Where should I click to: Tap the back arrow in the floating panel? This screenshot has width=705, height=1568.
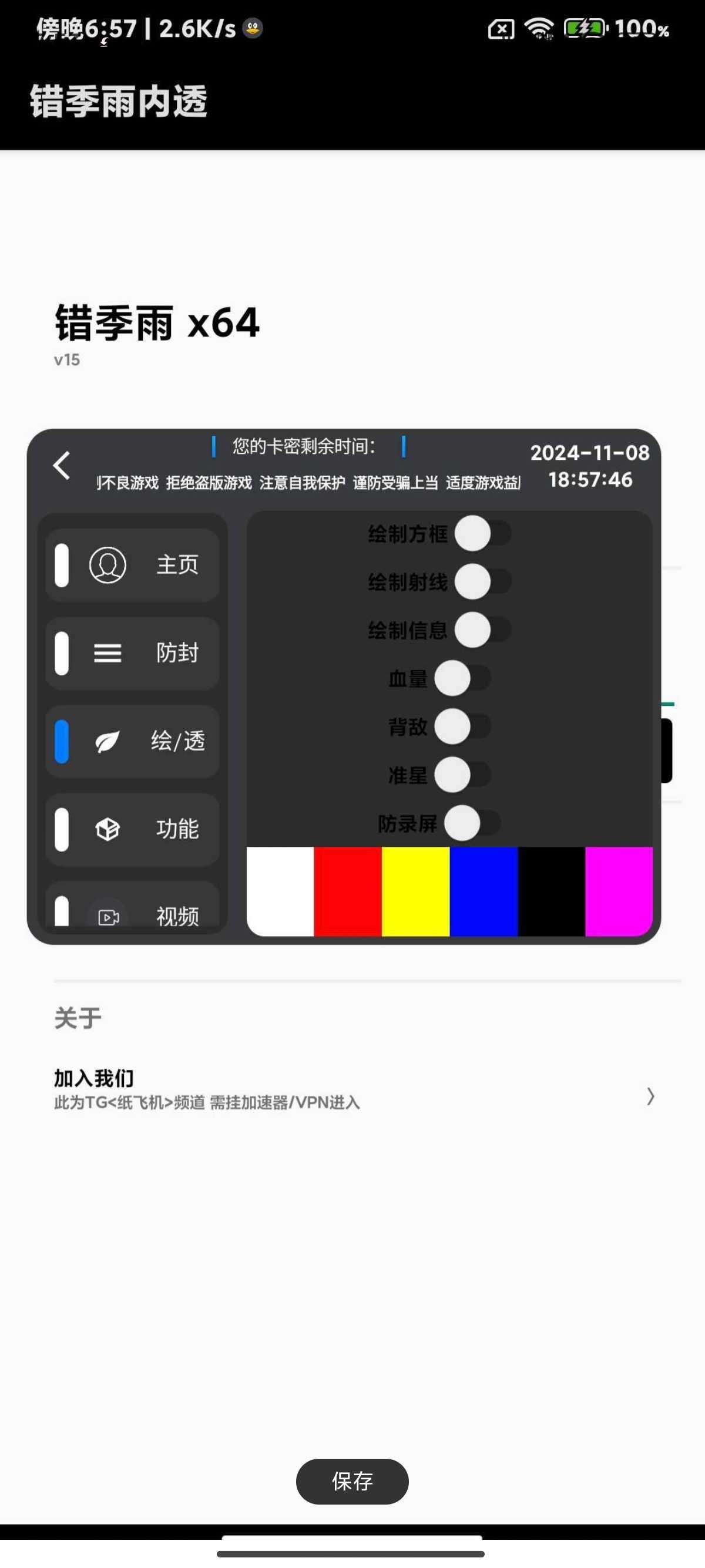pos(62,466)
